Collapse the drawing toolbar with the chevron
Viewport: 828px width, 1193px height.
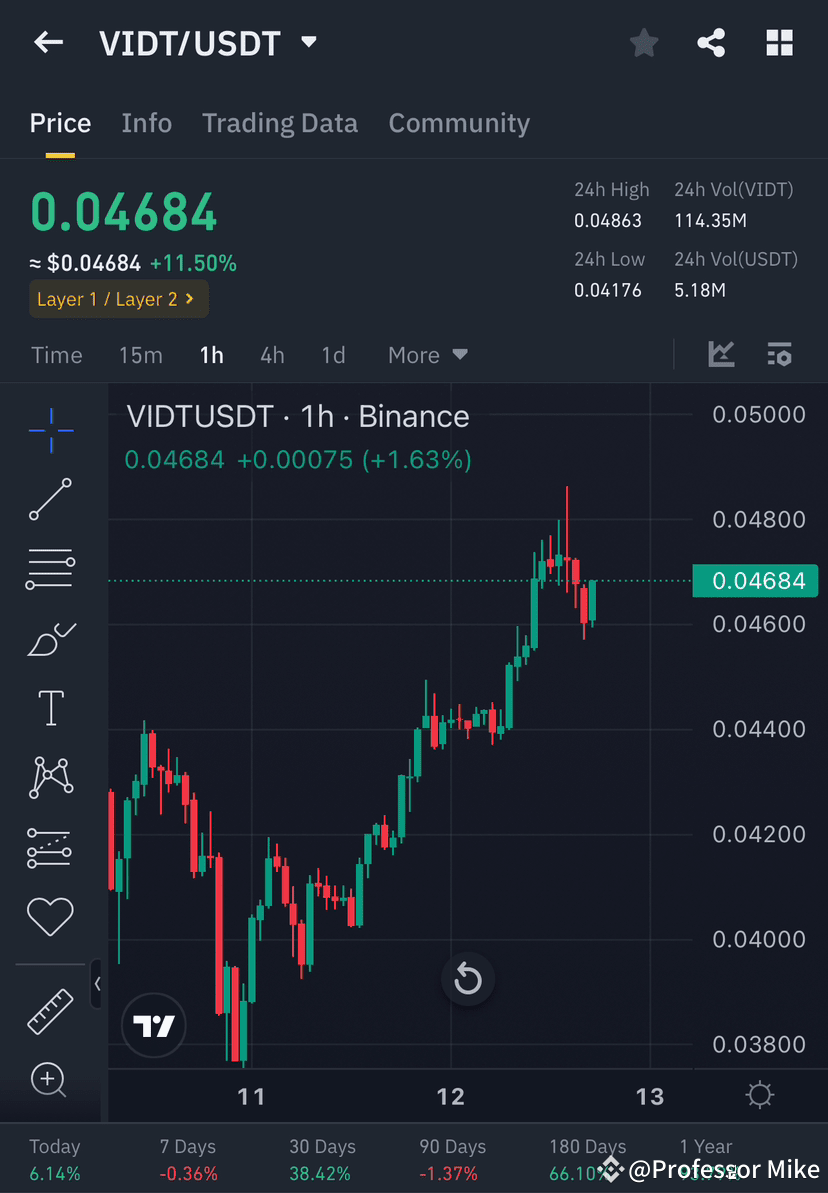(98, 984)
